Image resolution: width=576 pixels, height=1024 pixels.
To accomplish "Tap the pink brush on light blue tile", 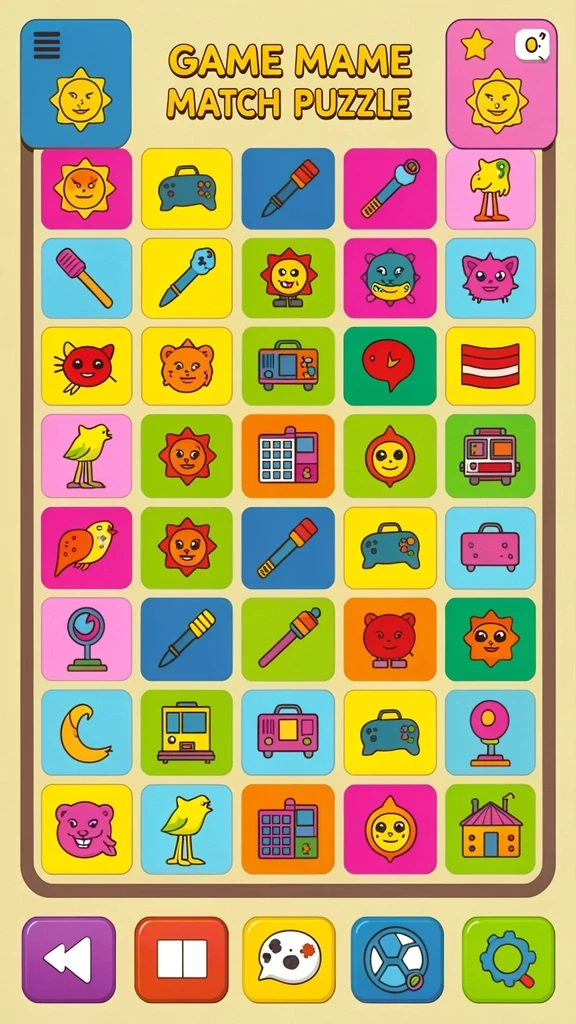I will (x=86, y=278).
